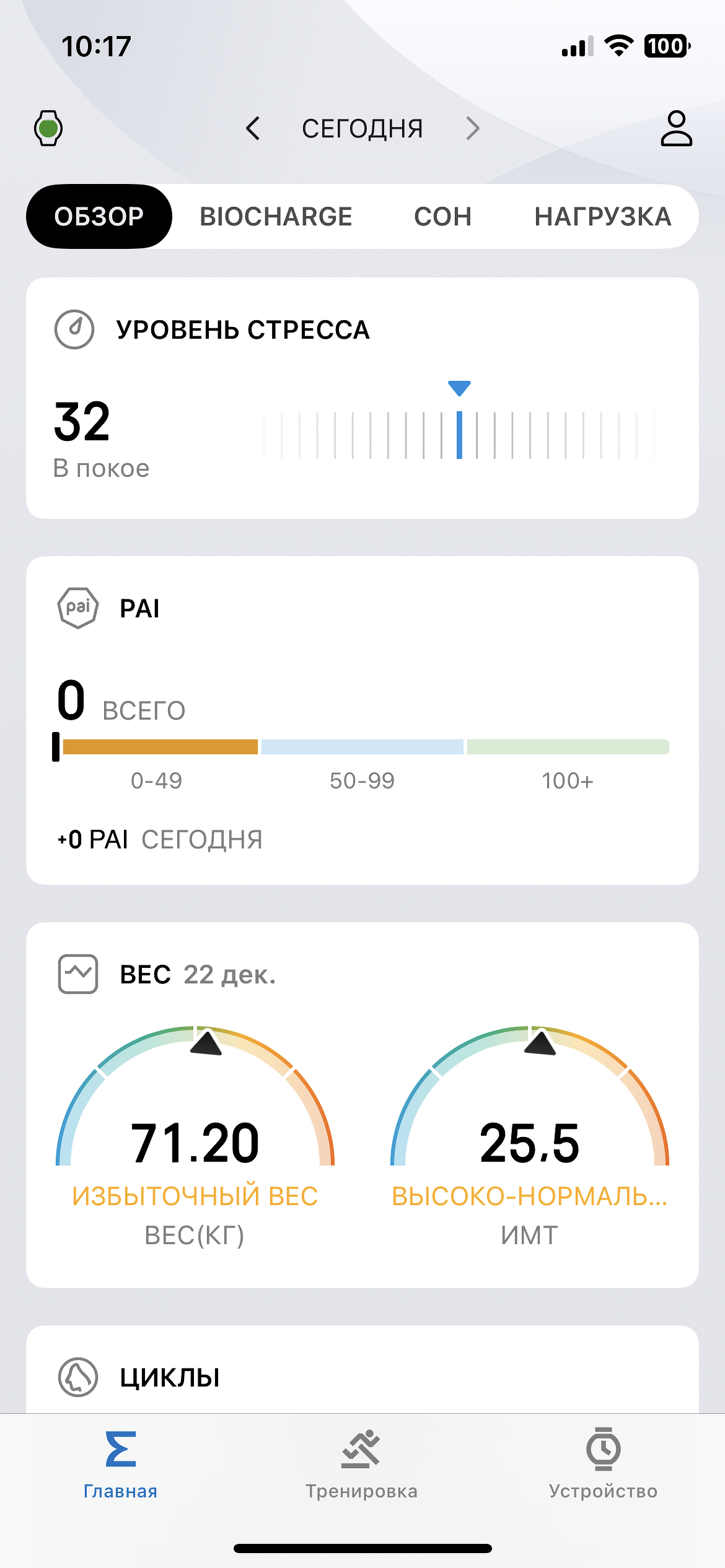The width and height of the screenshot is (725, 1568).
Task: Open the ВЕС weight card
Action: 362,1105
